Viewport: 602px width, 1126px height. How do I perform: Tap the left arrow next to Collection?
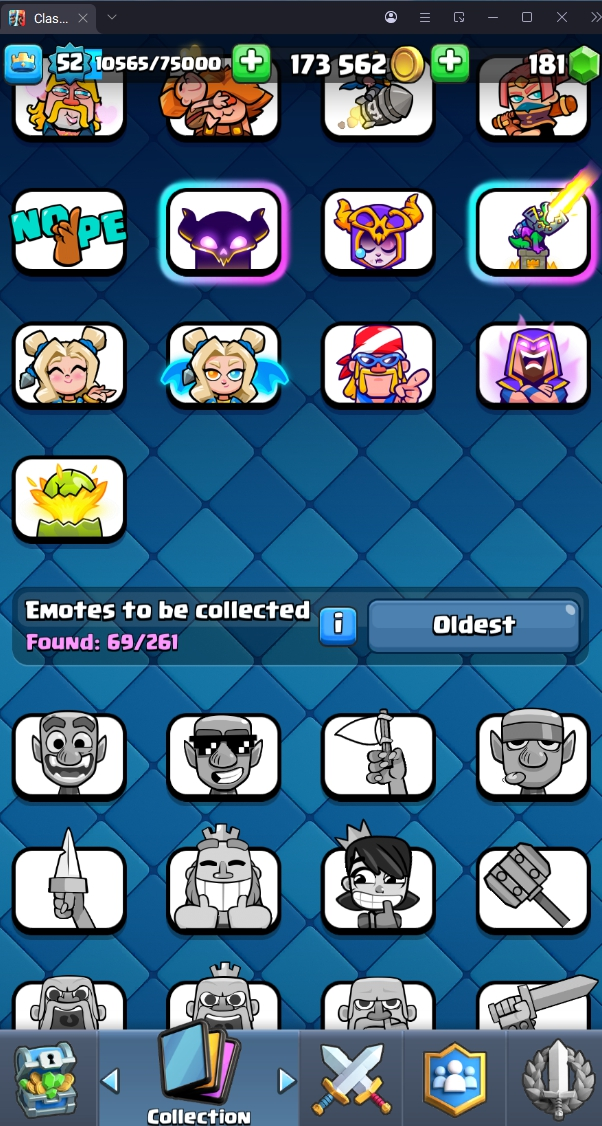tap(111, 1080)
